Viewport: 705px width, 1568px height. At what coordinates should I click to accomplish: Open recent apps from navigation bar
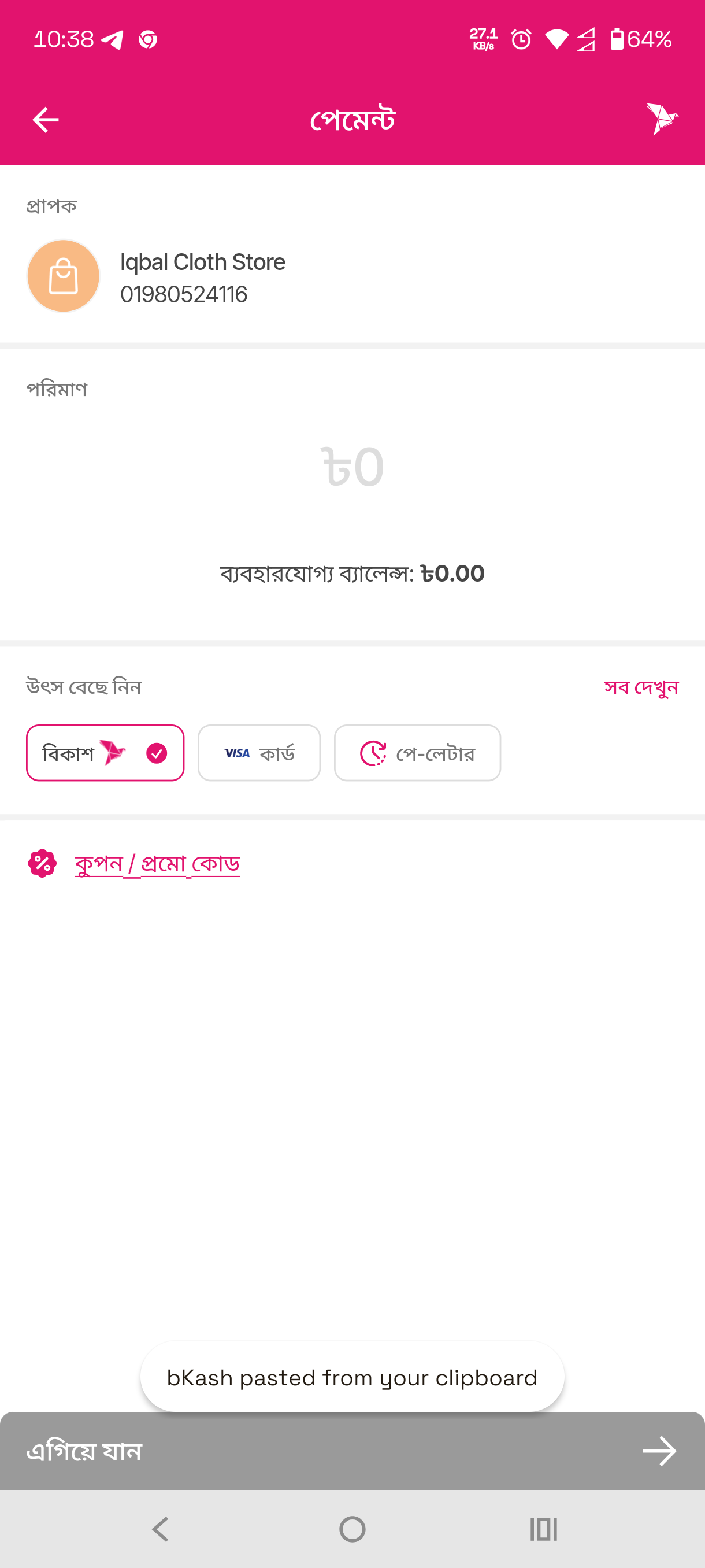543,1529
